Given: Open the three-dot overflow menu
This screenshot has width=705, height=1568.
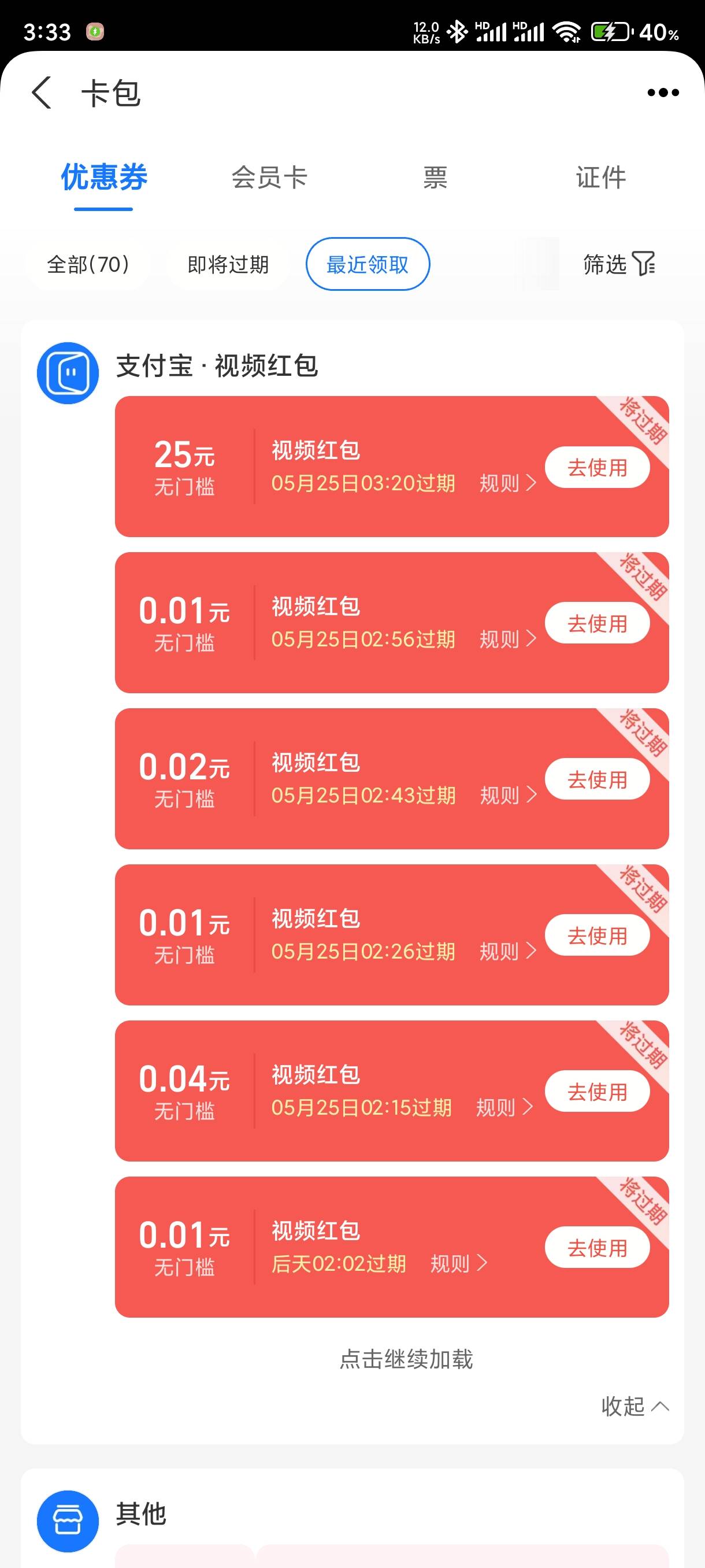Looking at the screenshot, I should tap(663, 93).
